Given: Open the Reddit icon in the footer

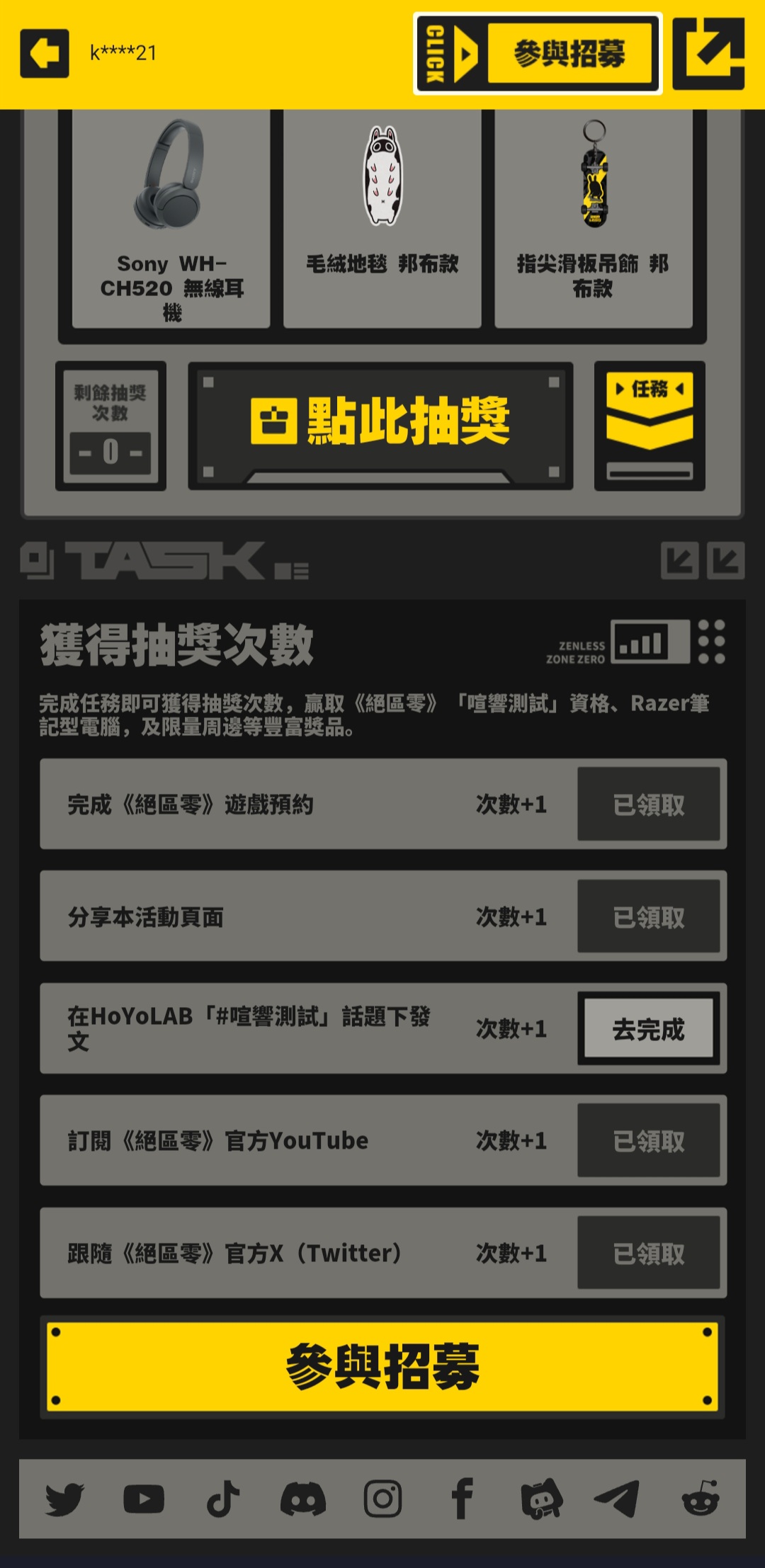Looking at the screenshot, I should (x=700, y=1499).
